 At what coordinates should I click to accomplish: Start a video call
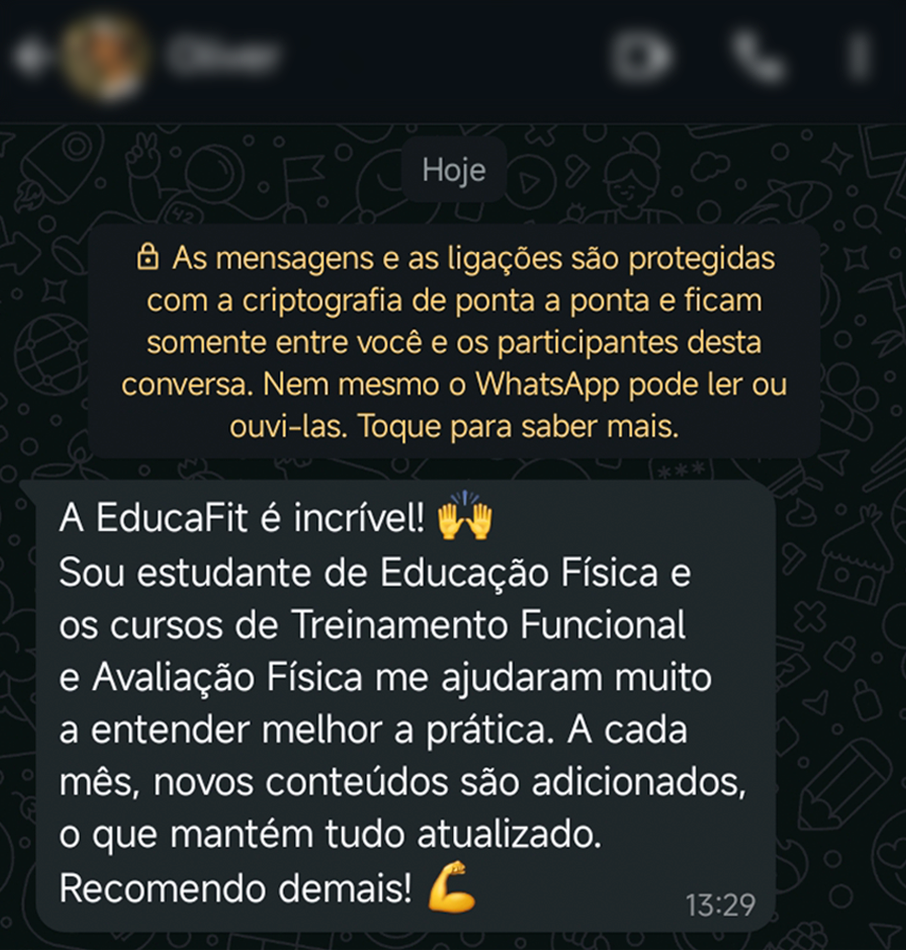pyautogui.click(x=641, y=56)
